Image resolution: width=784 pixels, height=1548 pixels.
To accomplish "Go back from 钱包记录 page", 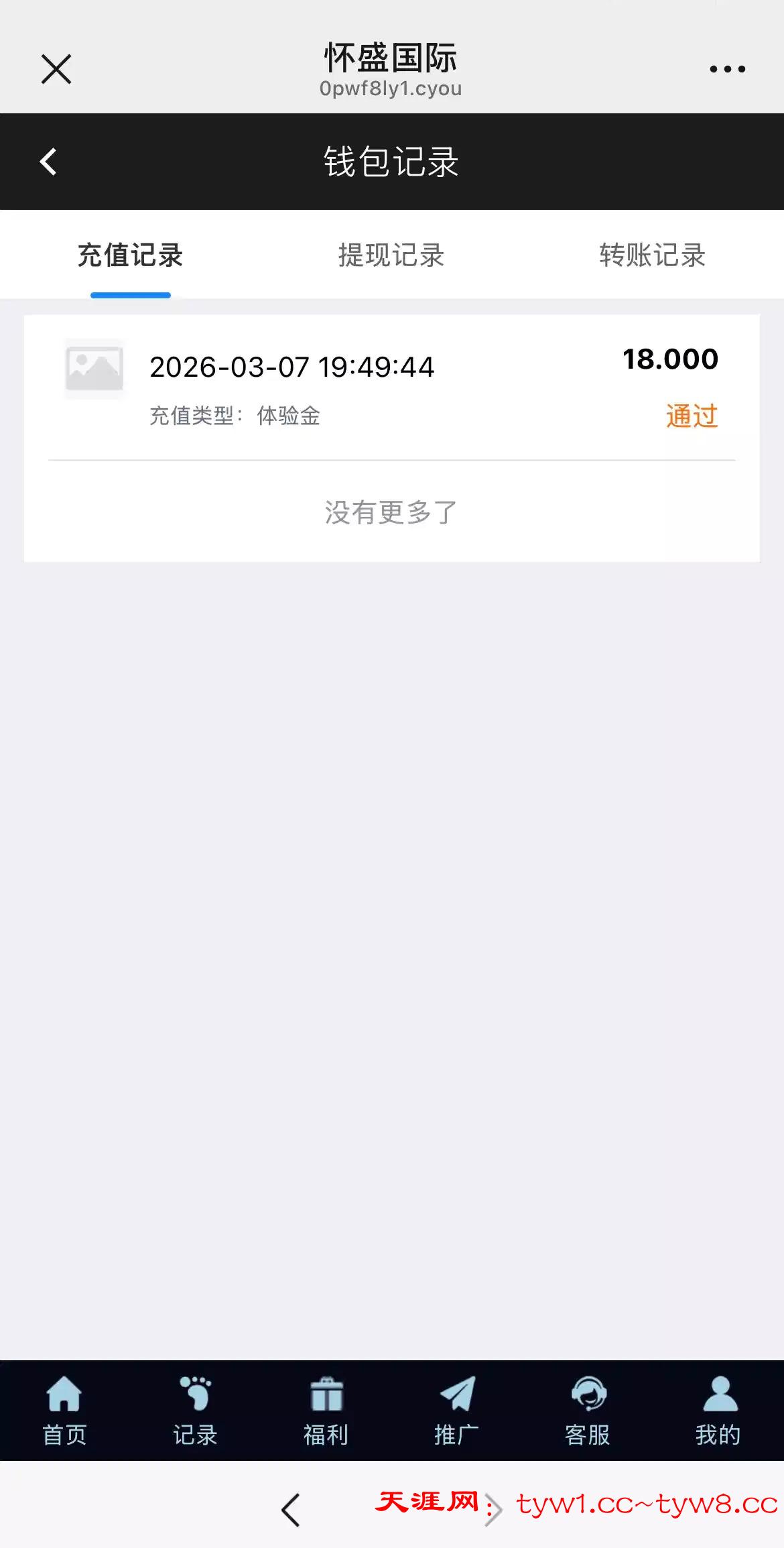I will point(48,162).
